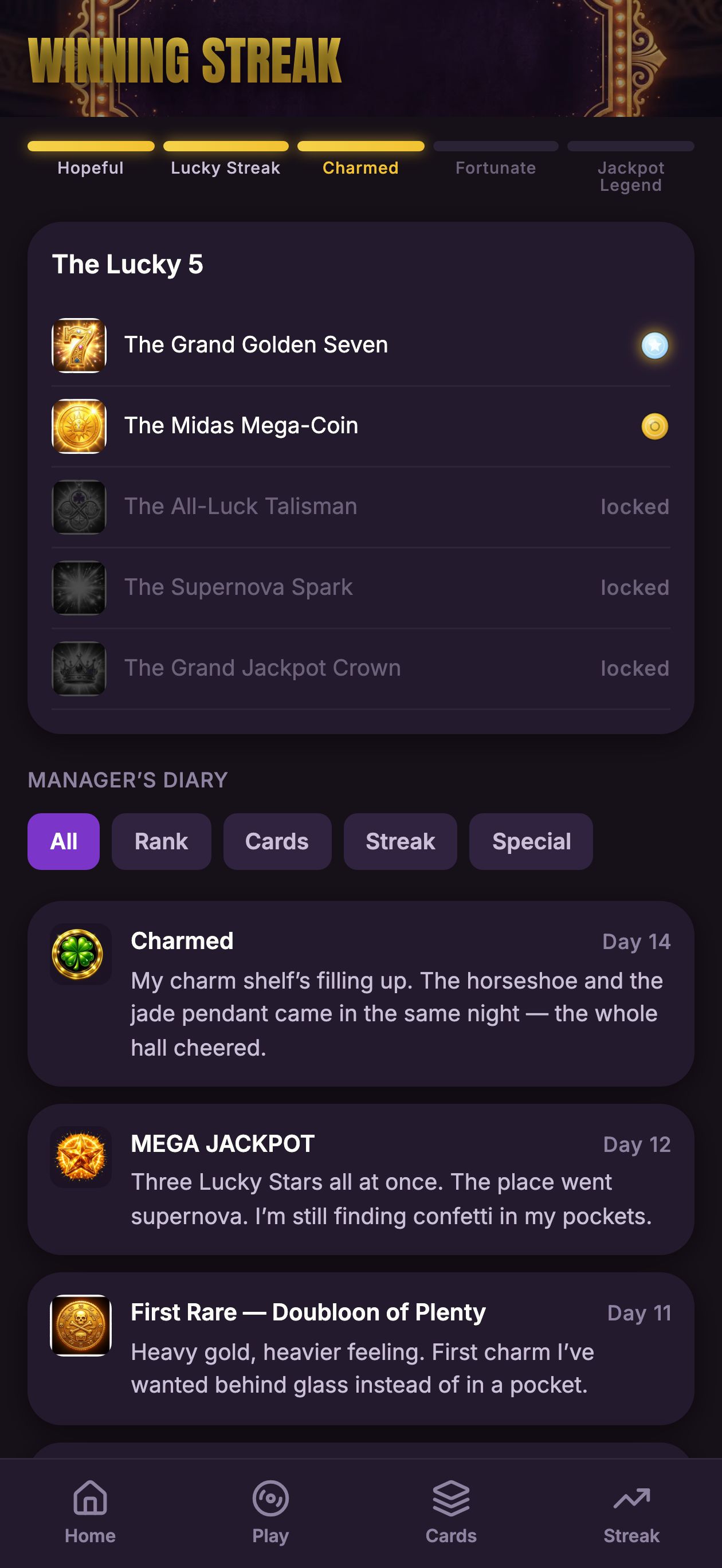Image resolution: width=722 pixels, height=1568 pixels.
Task: Select the Streak tab in bottom navigation
Action: 631,1512
